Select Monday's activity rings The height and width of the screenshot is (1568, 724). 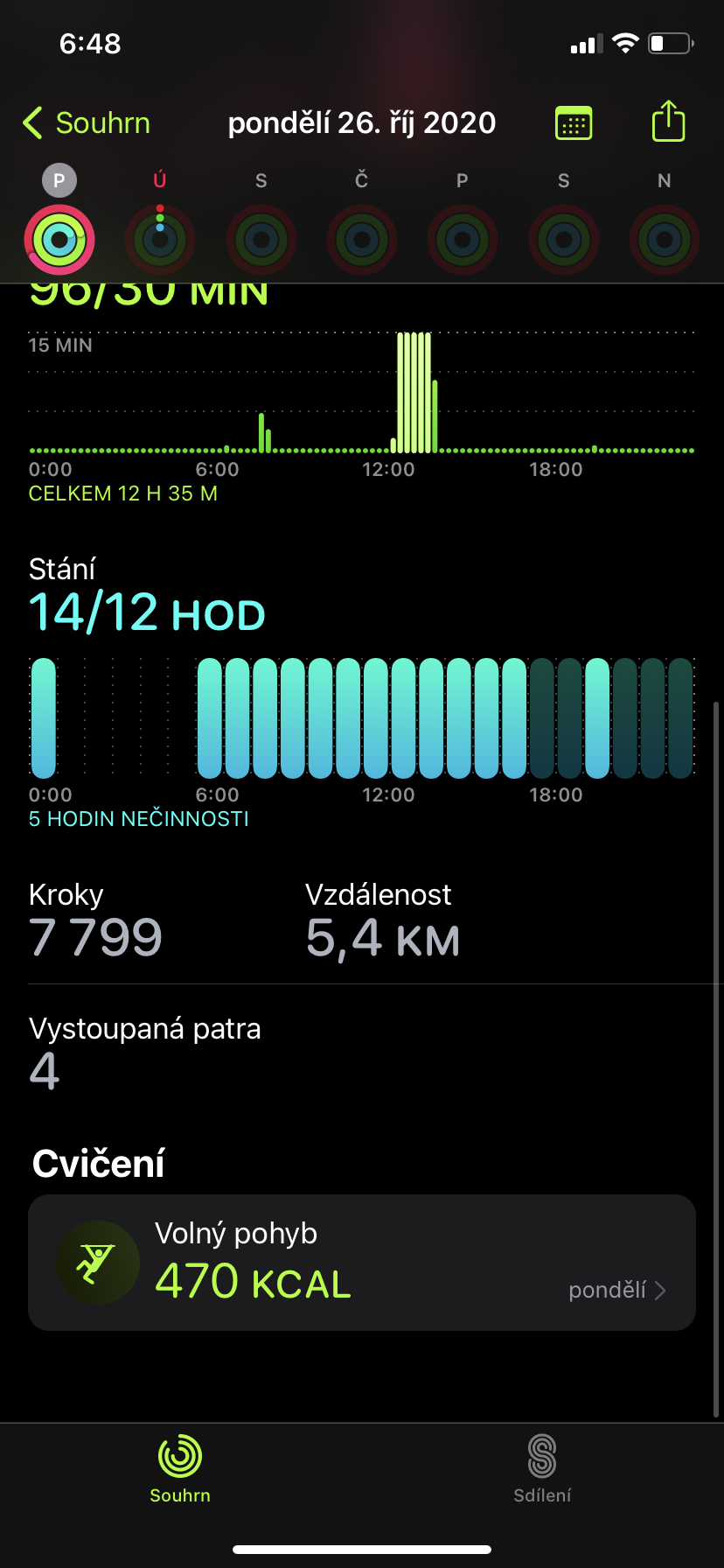coord(59,239)
